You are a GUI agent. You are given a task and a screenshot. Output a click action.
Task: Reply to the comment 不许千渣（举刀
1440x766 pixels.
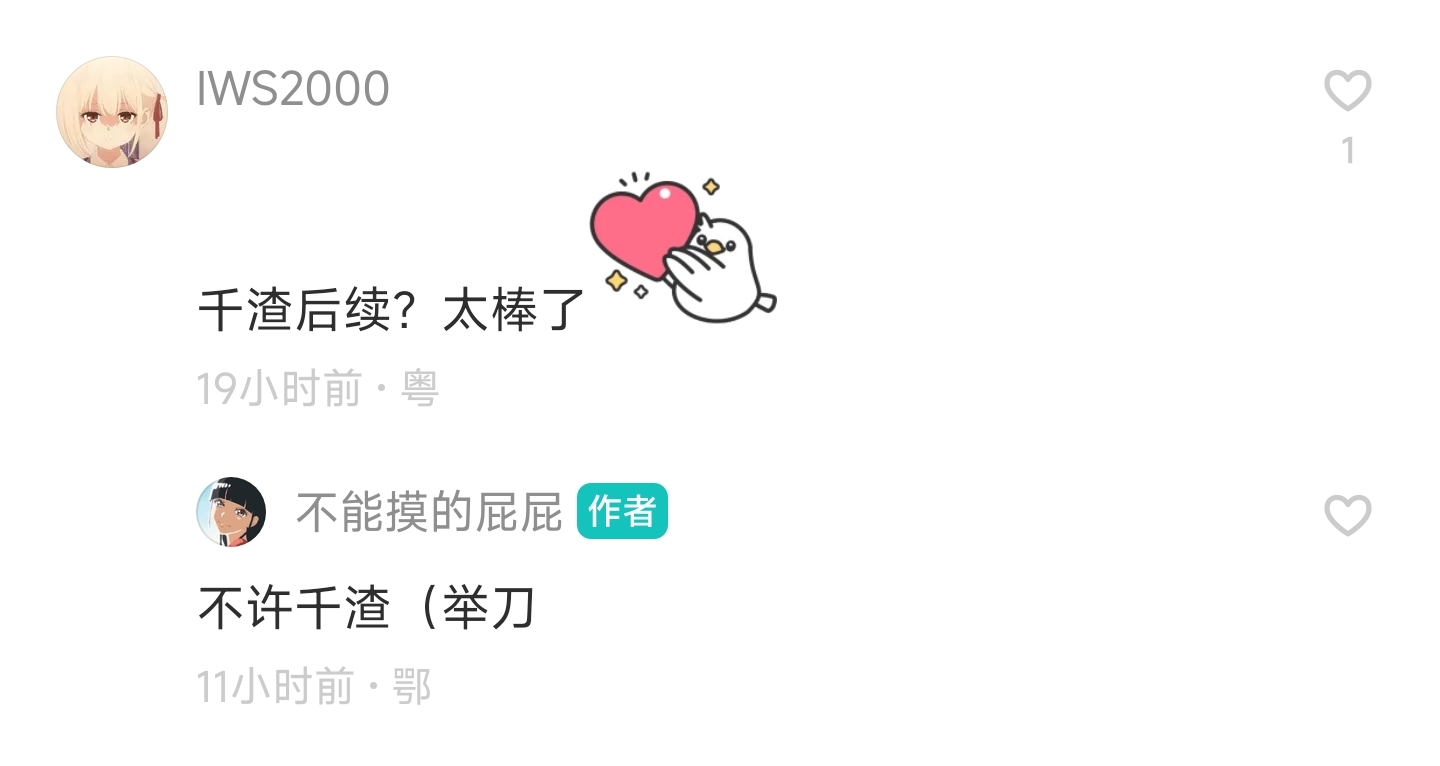click(366, 609)
